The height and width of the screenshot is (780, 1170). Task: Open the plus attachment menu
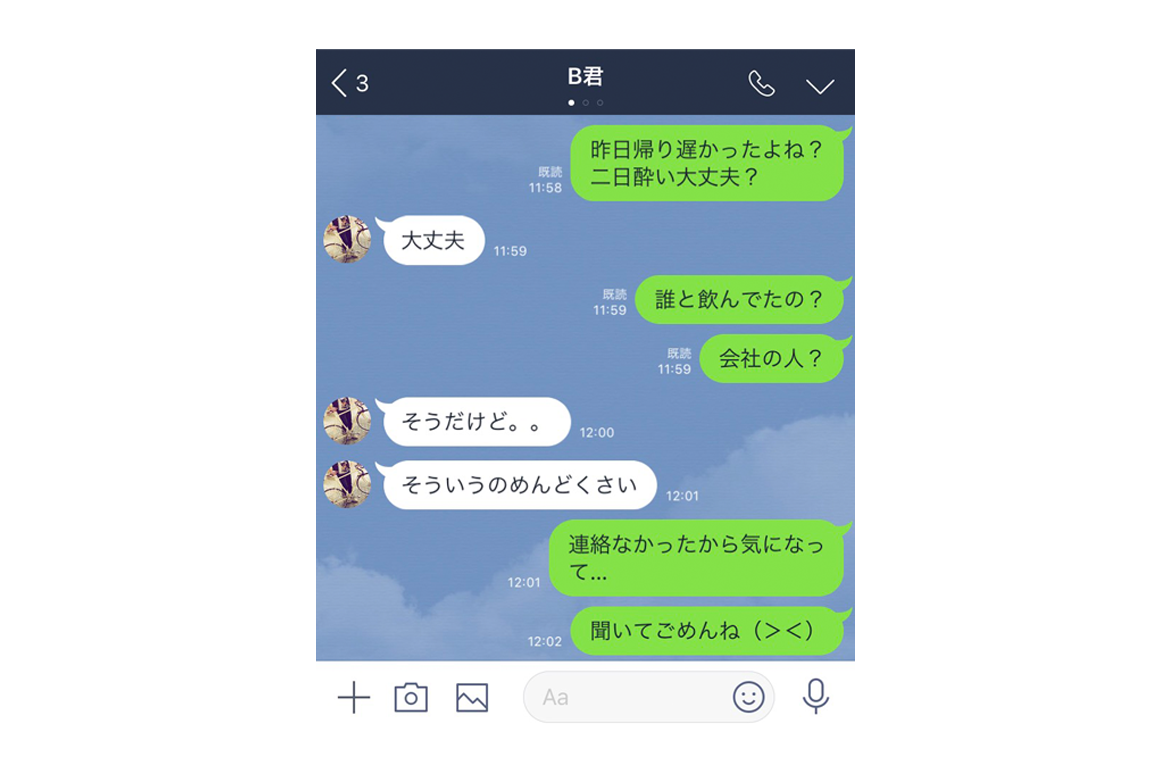pos(353,697)
